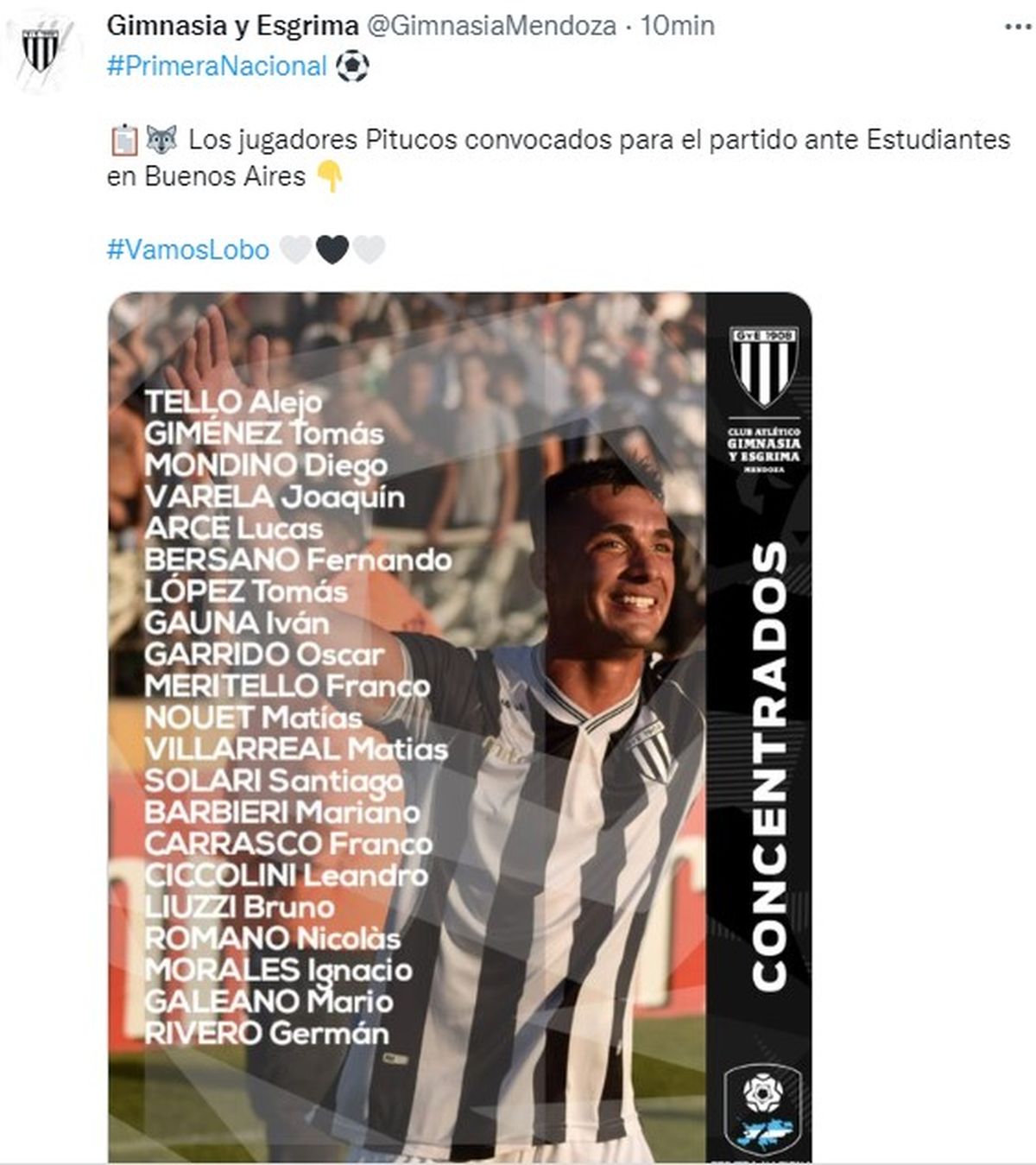
Task: Open the #VamosLobo hashtag
Action: pos(187,250)
